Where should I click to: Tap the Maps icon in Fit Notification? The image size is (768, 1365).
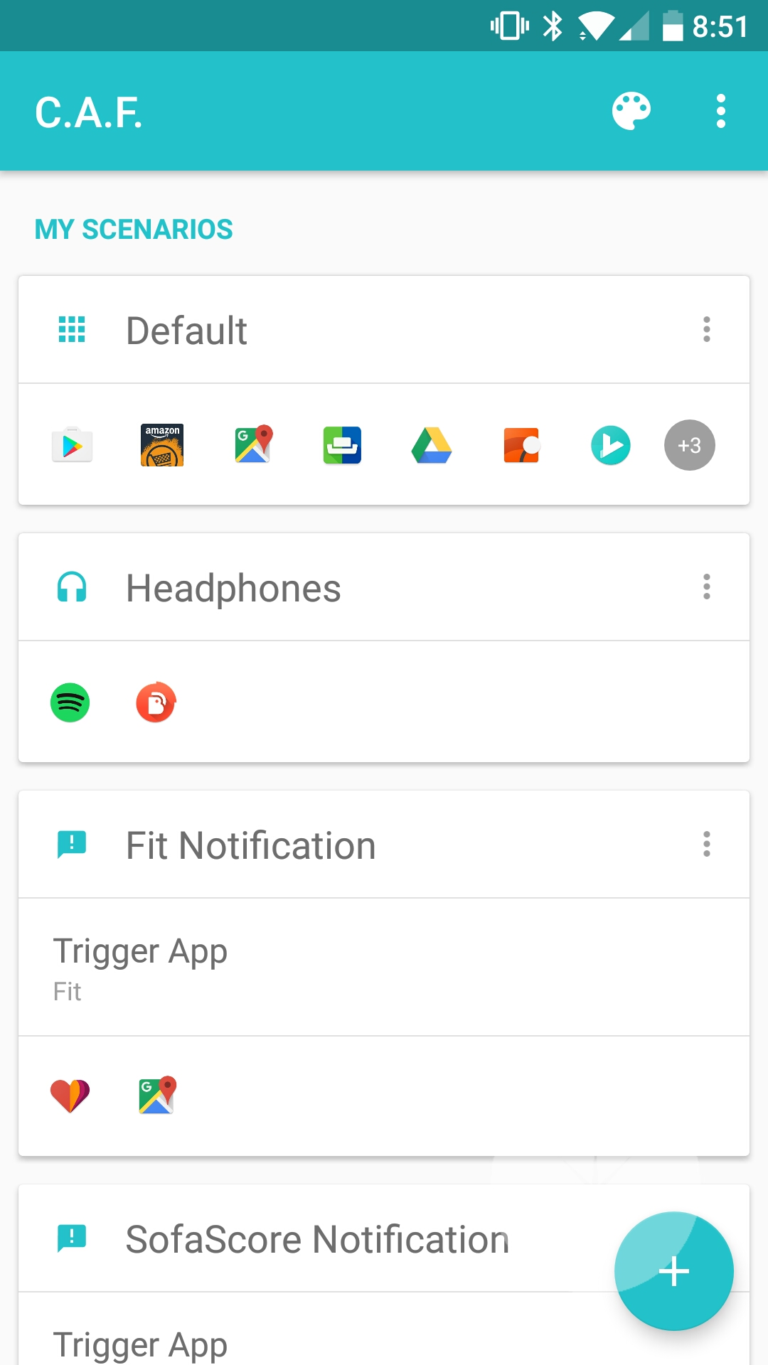(157, 1095)
